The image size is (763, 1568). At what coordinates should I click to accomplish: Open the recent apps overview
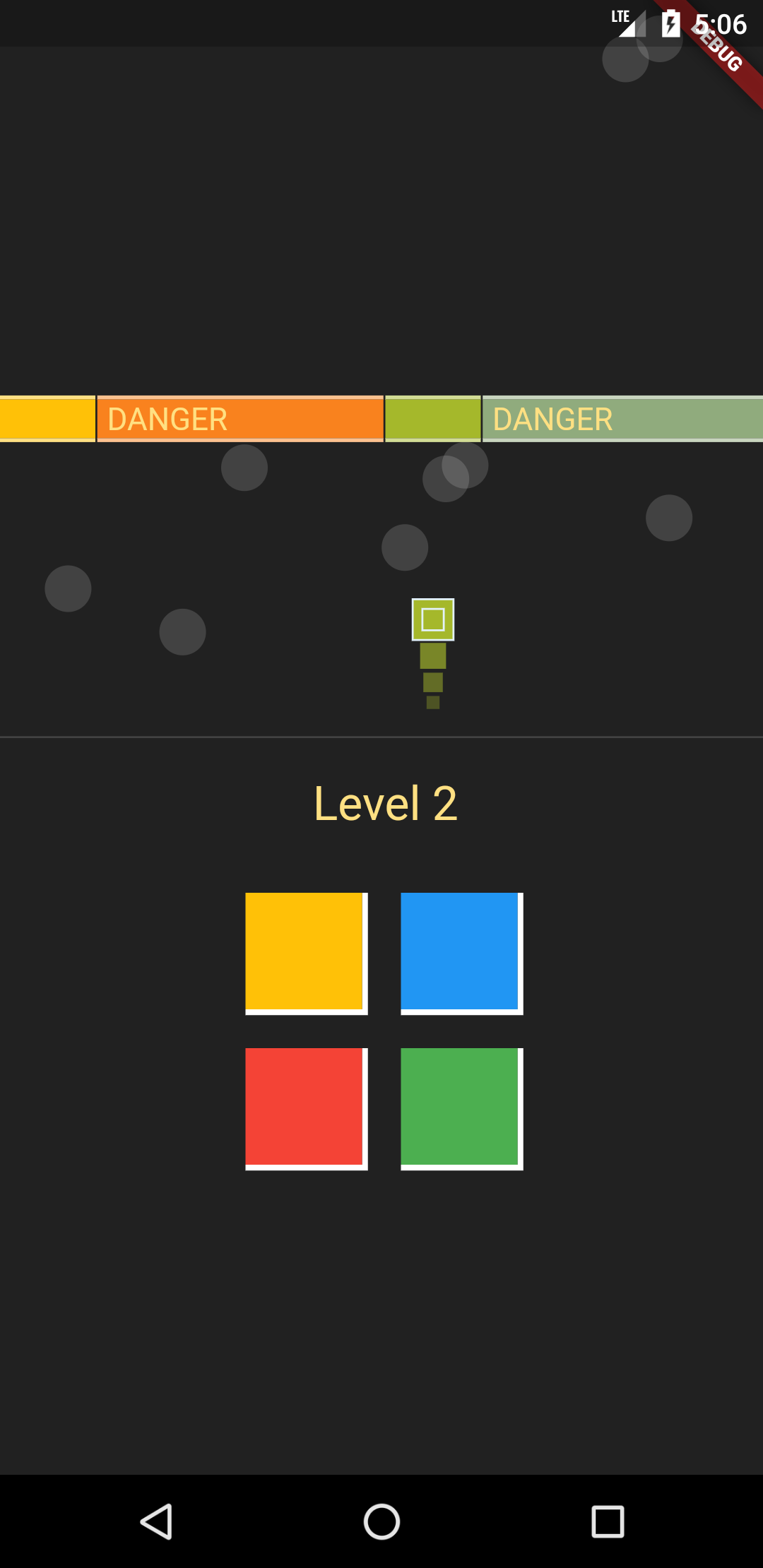click(608, 1521)
